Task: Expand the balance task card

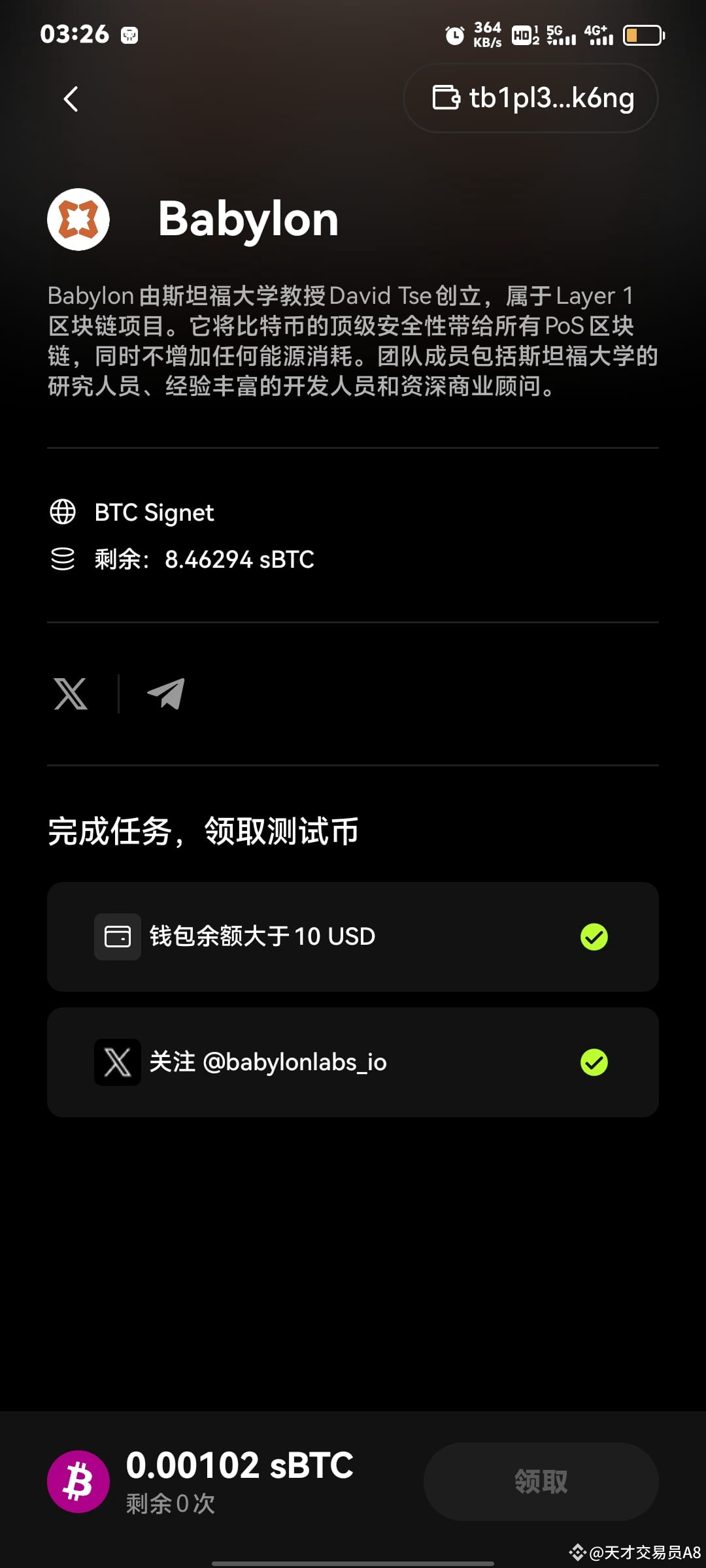Action: pos(353,936)
